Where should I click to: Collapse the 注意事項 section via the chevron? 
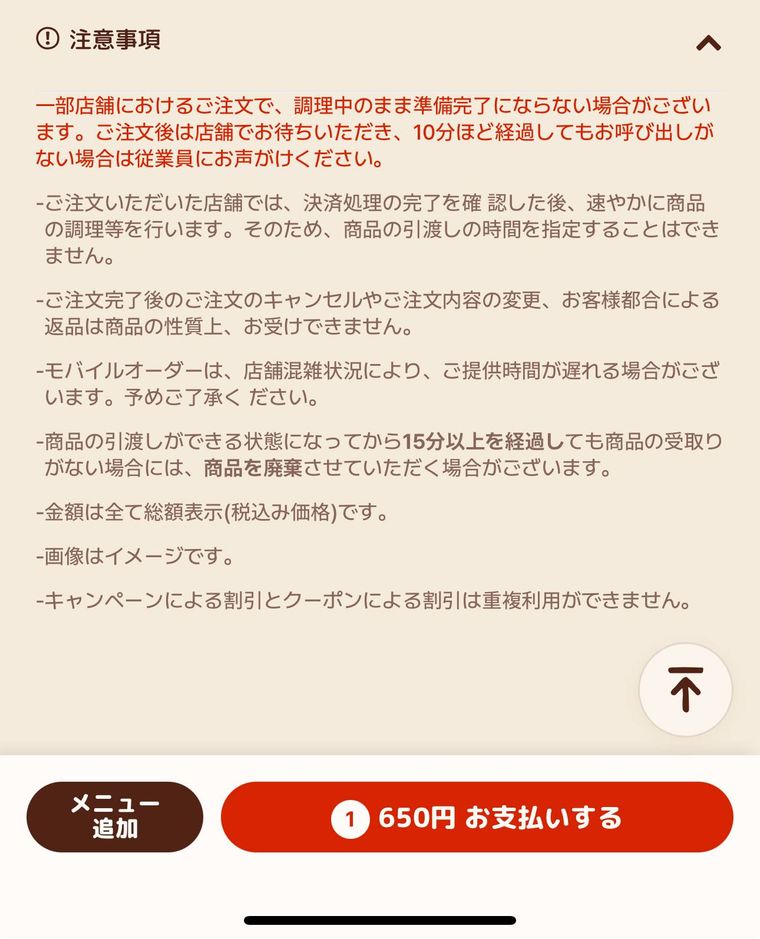pyautogui.click(x=709, y=42)
